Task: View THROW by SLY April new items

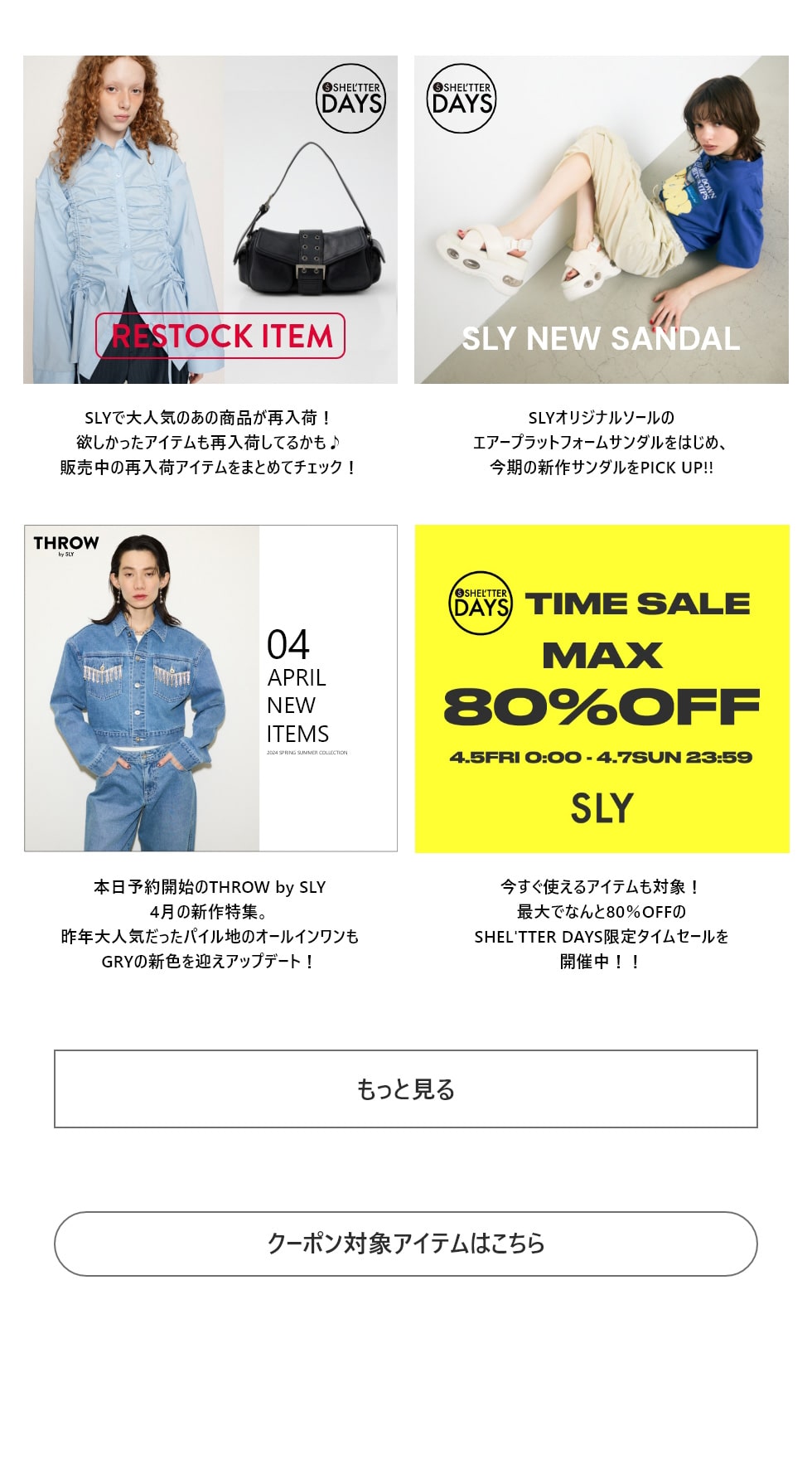Action: tap(210, 688)
